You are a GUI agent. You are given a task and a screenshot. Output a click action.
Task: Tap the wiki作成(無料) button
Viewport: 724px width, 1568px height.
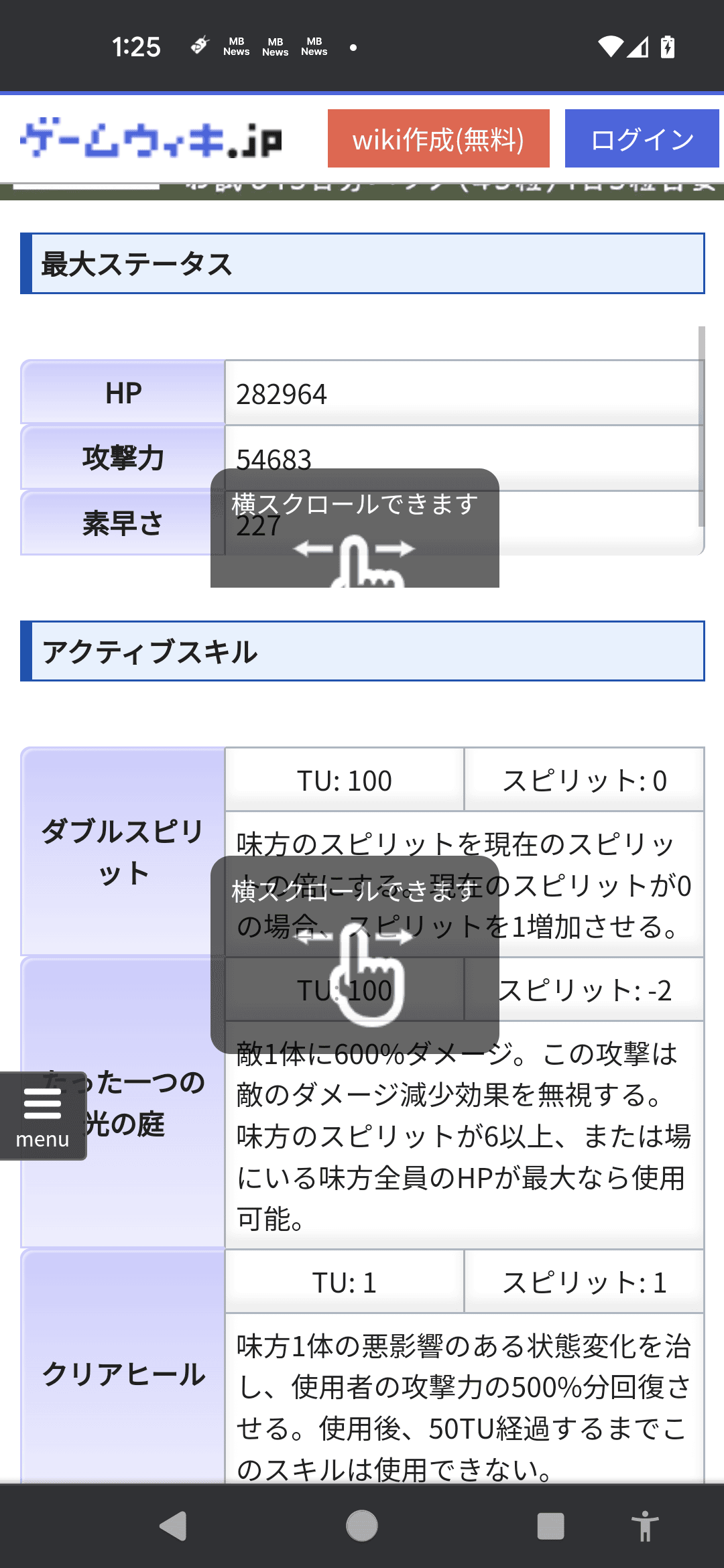pos(438,139)
